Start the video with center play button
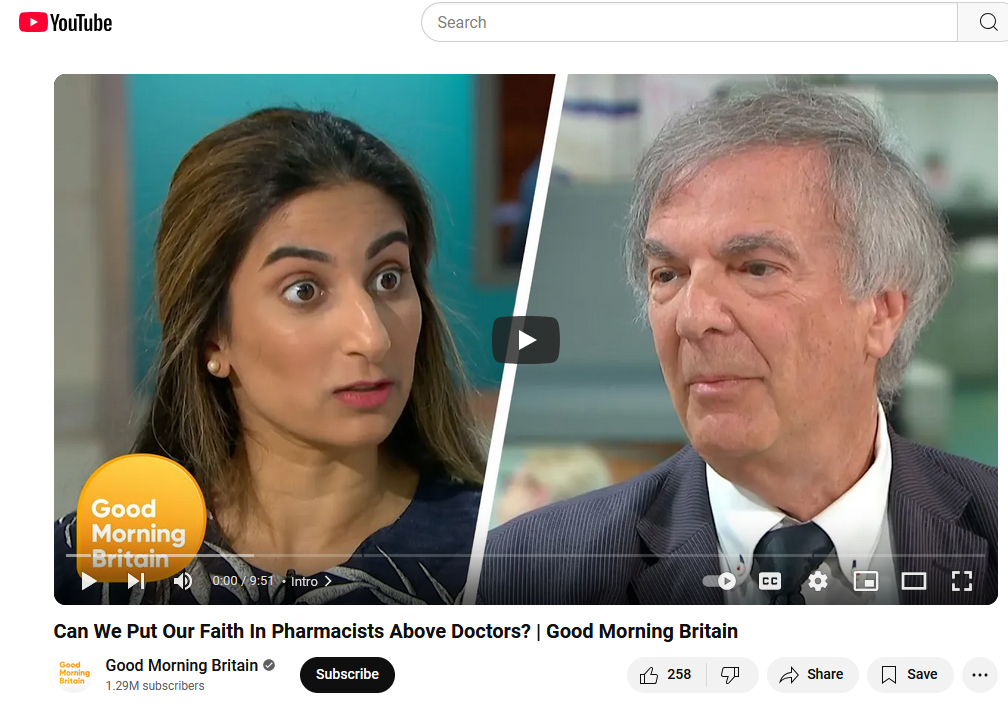This screenshot has height=708, width=1008. (526, 341)
